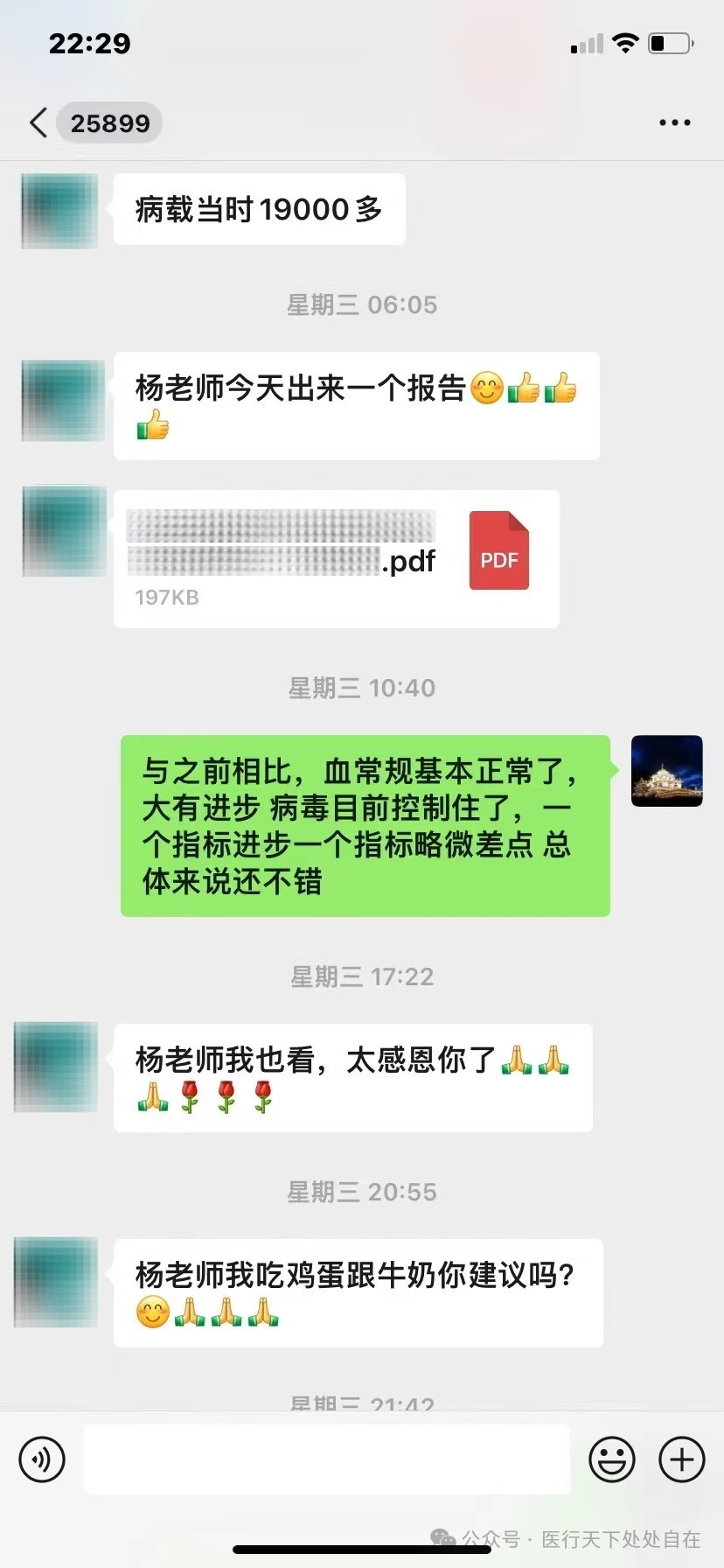Screen dimensions: 724x1568
Task: Open the plus attachment menu
Action: coord(682,1459)
